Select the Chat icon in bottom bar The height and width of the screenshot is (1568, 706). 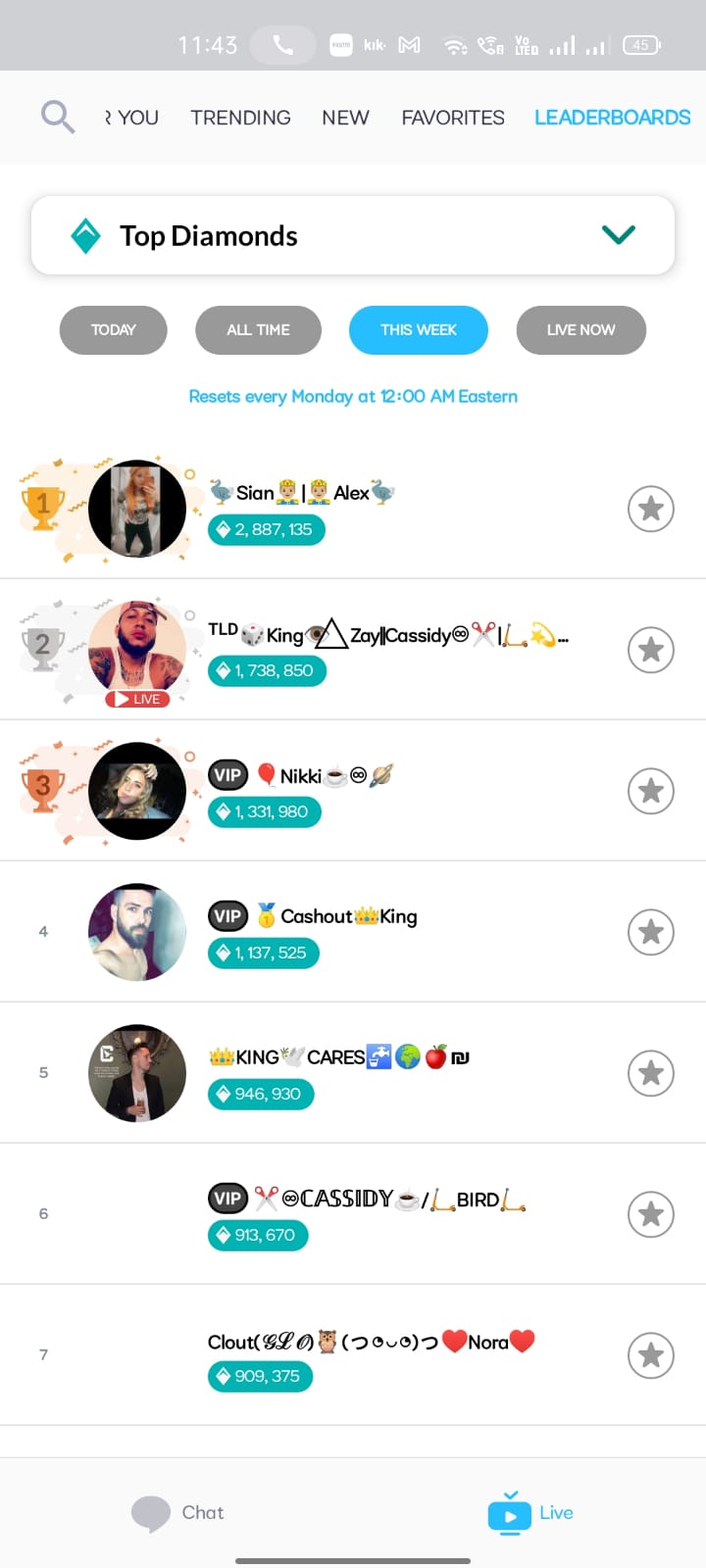pyautogui.click(x=151, y=1512)
